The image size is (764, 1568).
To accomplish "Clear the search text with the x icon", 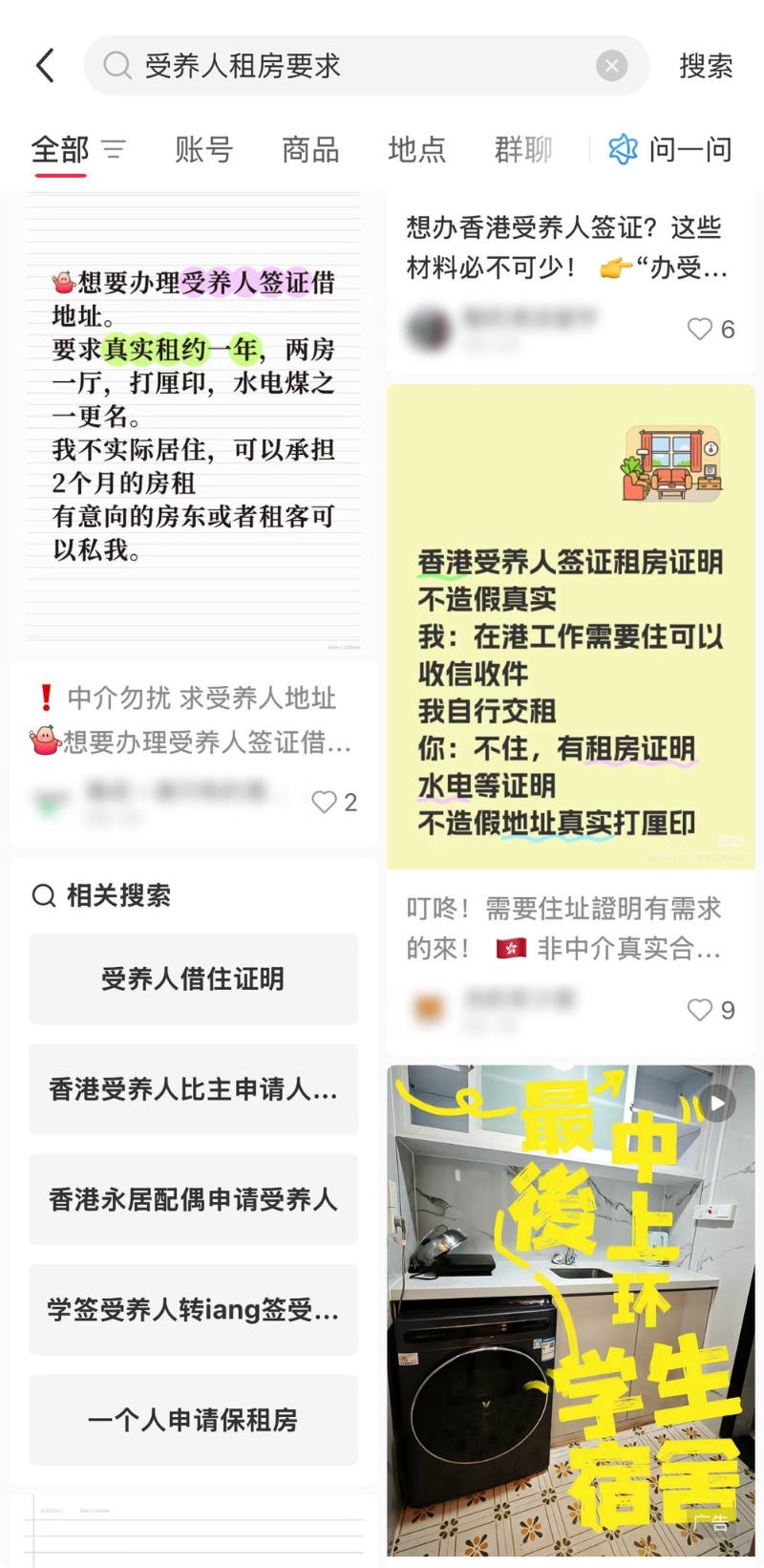I will point(611,64).
